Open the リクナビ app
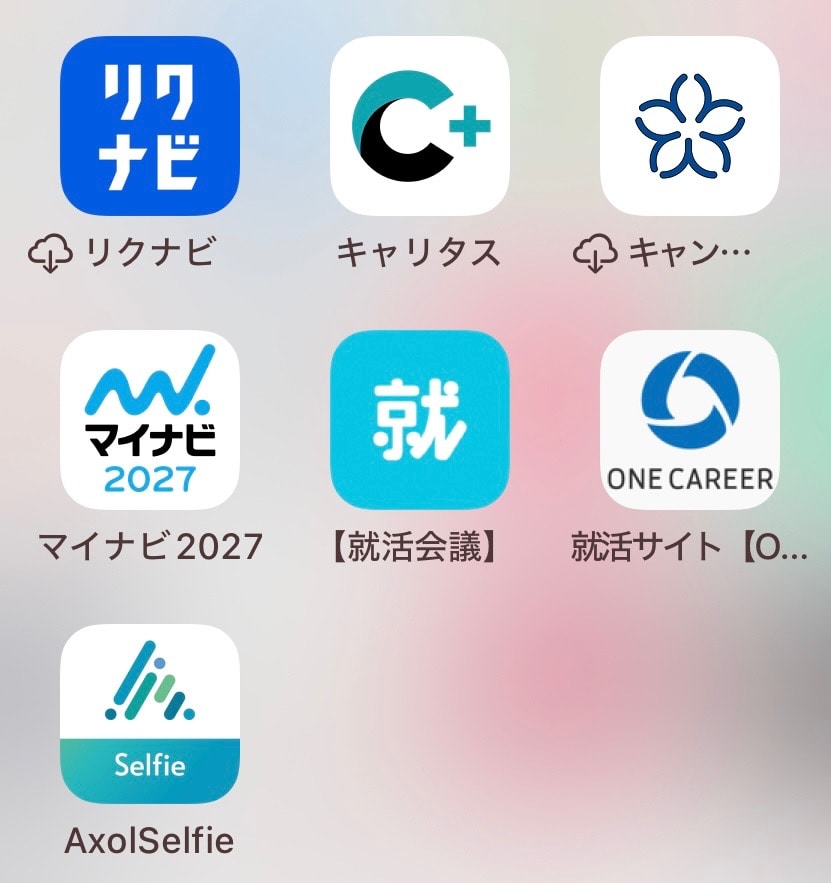Viewport: 831px width, 883px height. click(150, 126)
